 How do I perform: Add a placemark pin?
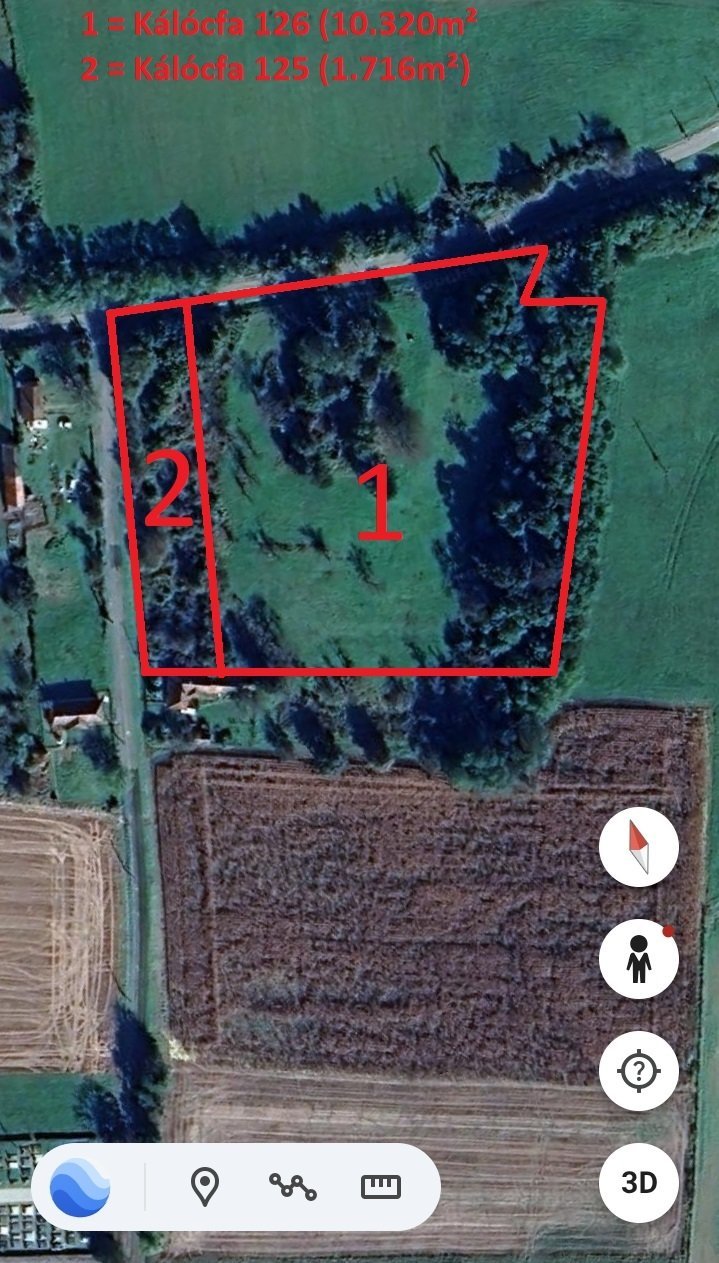coord(205,1187)
